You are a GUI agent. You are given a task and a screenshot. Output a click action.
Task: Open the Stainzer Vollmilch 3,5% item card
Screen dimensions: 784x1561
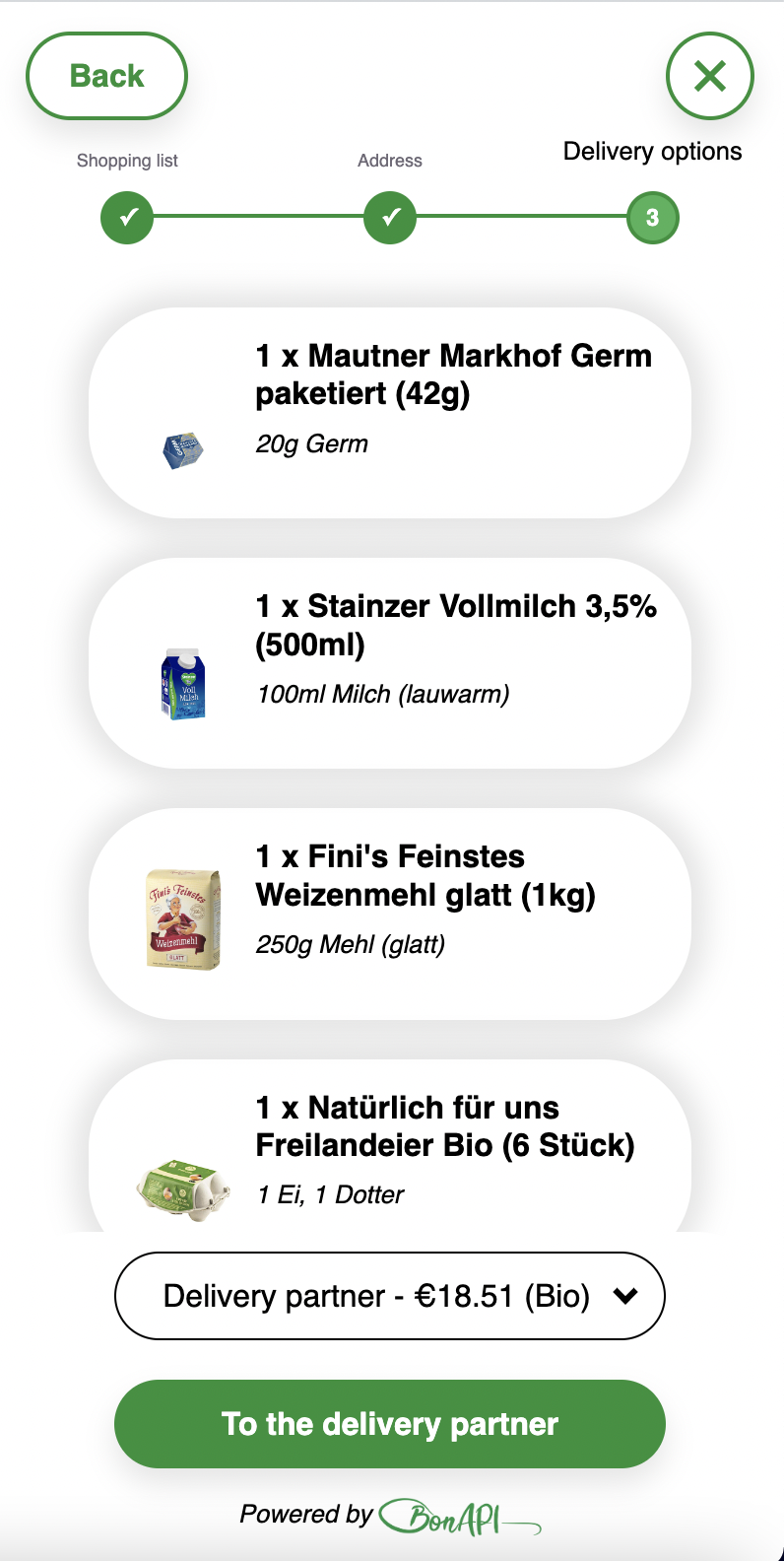click(390, 663)
